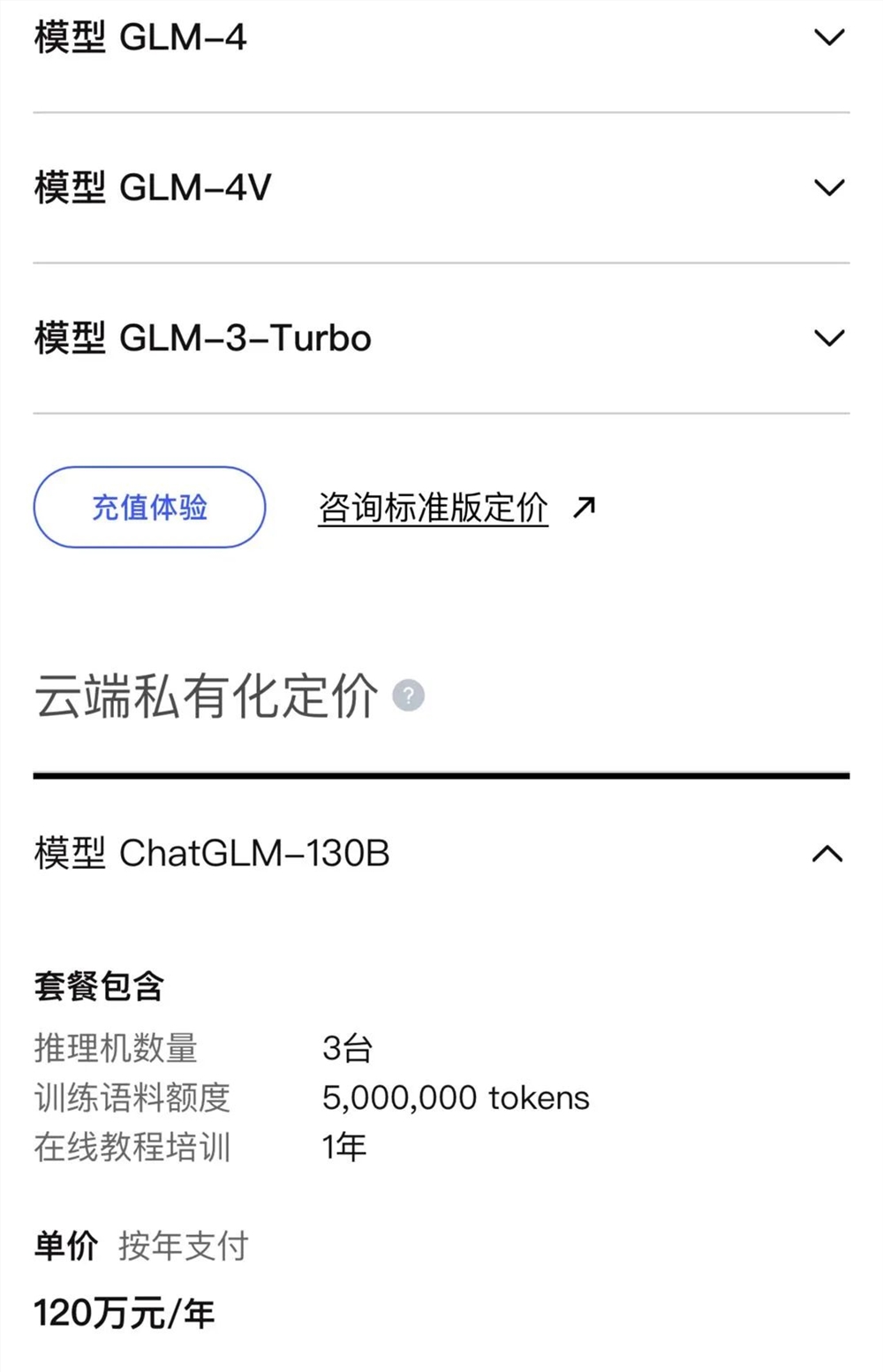Click the 按年支付 payment term label

pos(181,1246)
